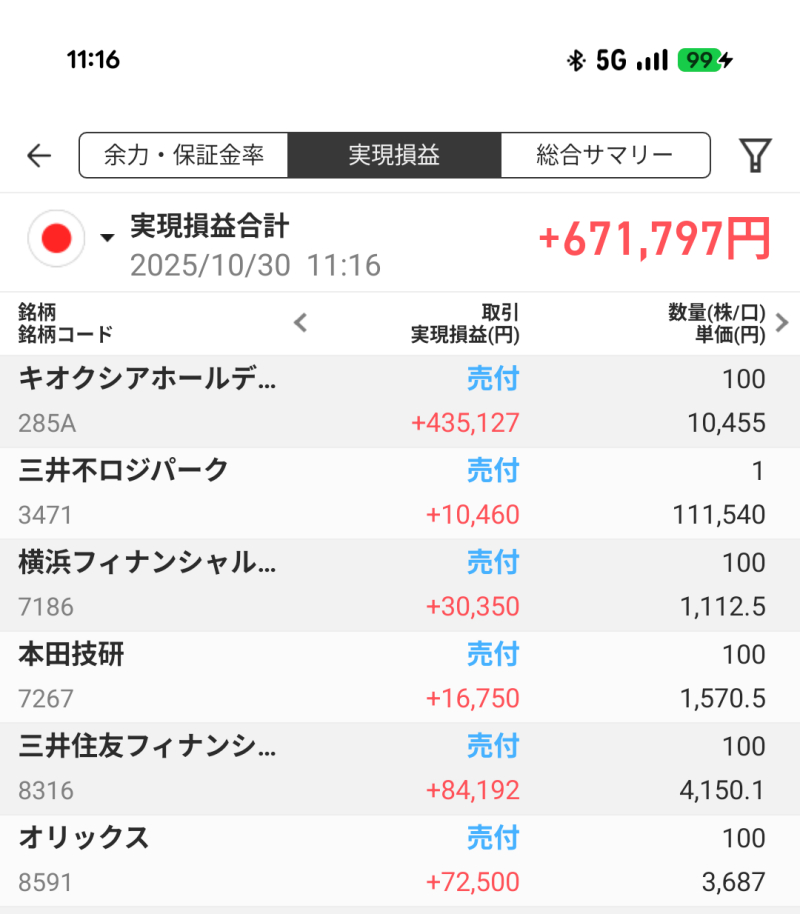Show next columns with right chevron
Screen dimensions: 800x914
pyautogui.click(x=782, y=322)
